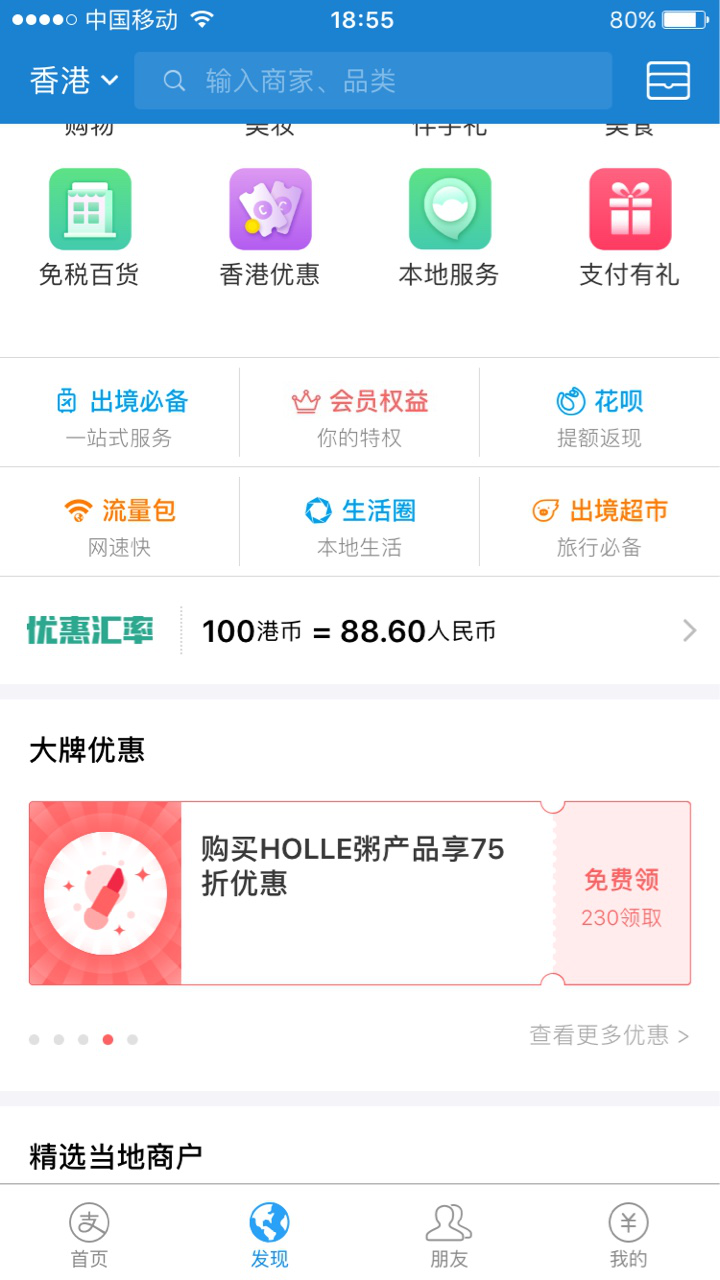
Task: Switch to the 朋友 tab
Action: tap(449, 1235)
